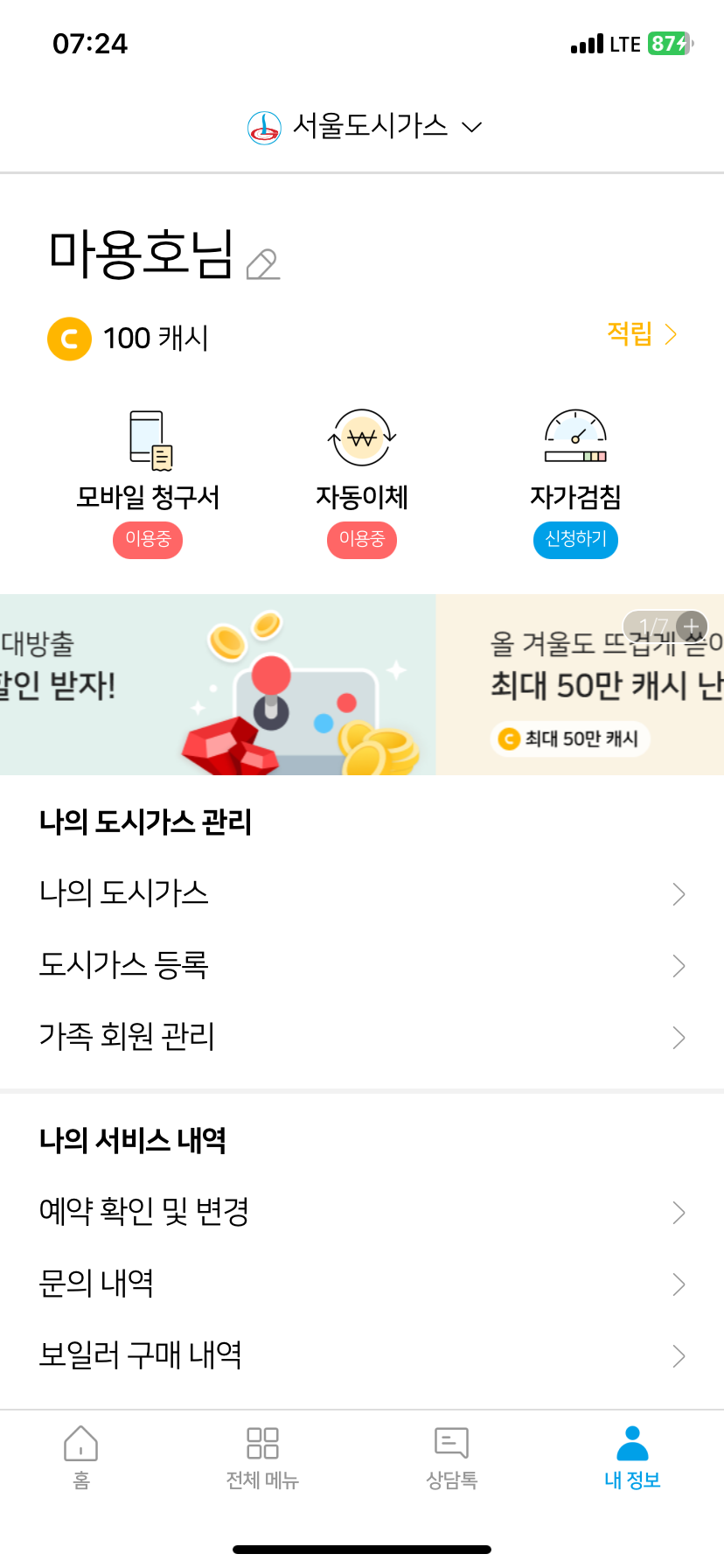Switch to the 홈 tab
The width and height of the screenshot is (724, 1568).
tap(81, 1457)
